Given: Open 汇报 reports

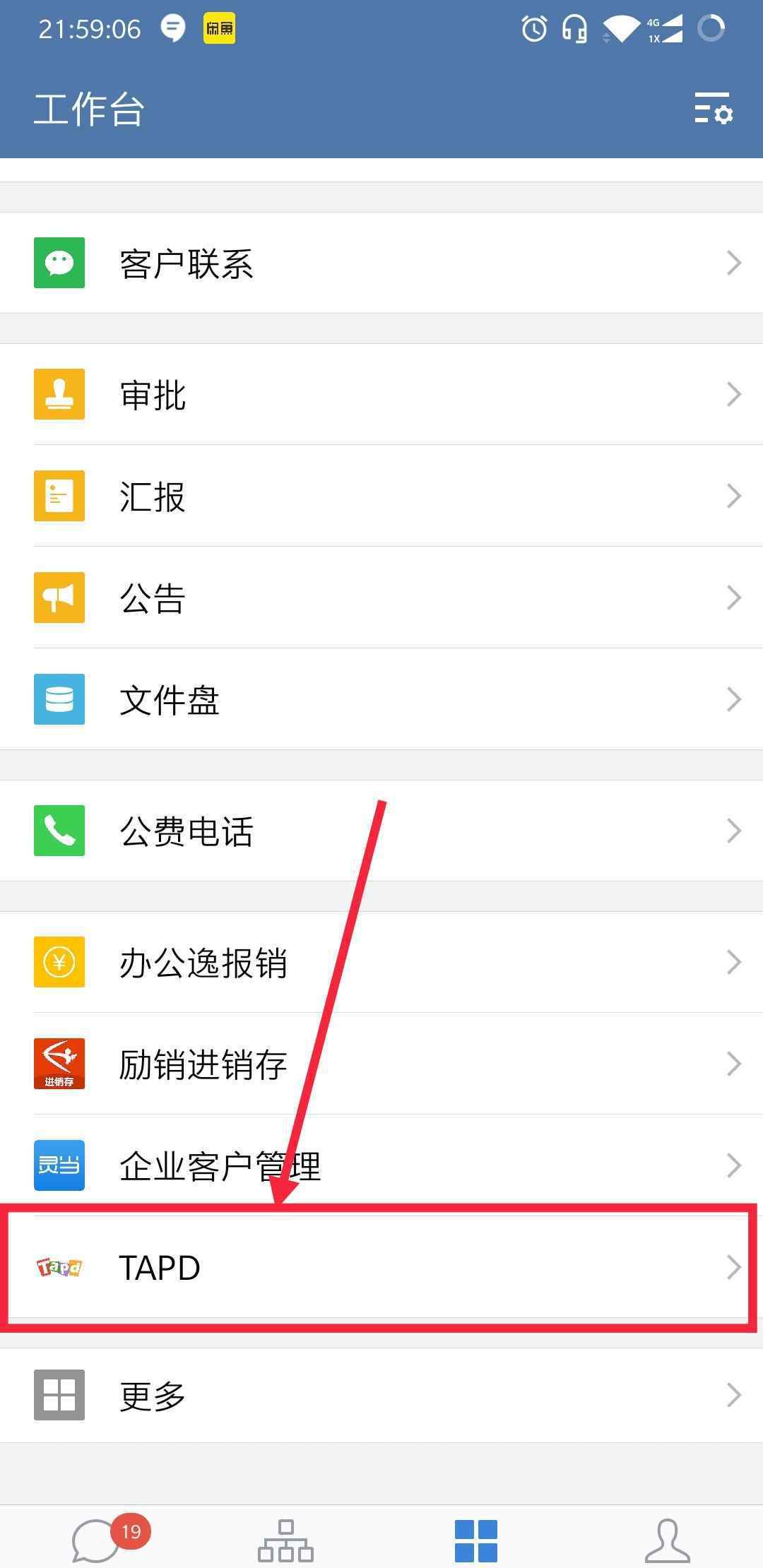Looking at the screenshot, I should [381, 496].
